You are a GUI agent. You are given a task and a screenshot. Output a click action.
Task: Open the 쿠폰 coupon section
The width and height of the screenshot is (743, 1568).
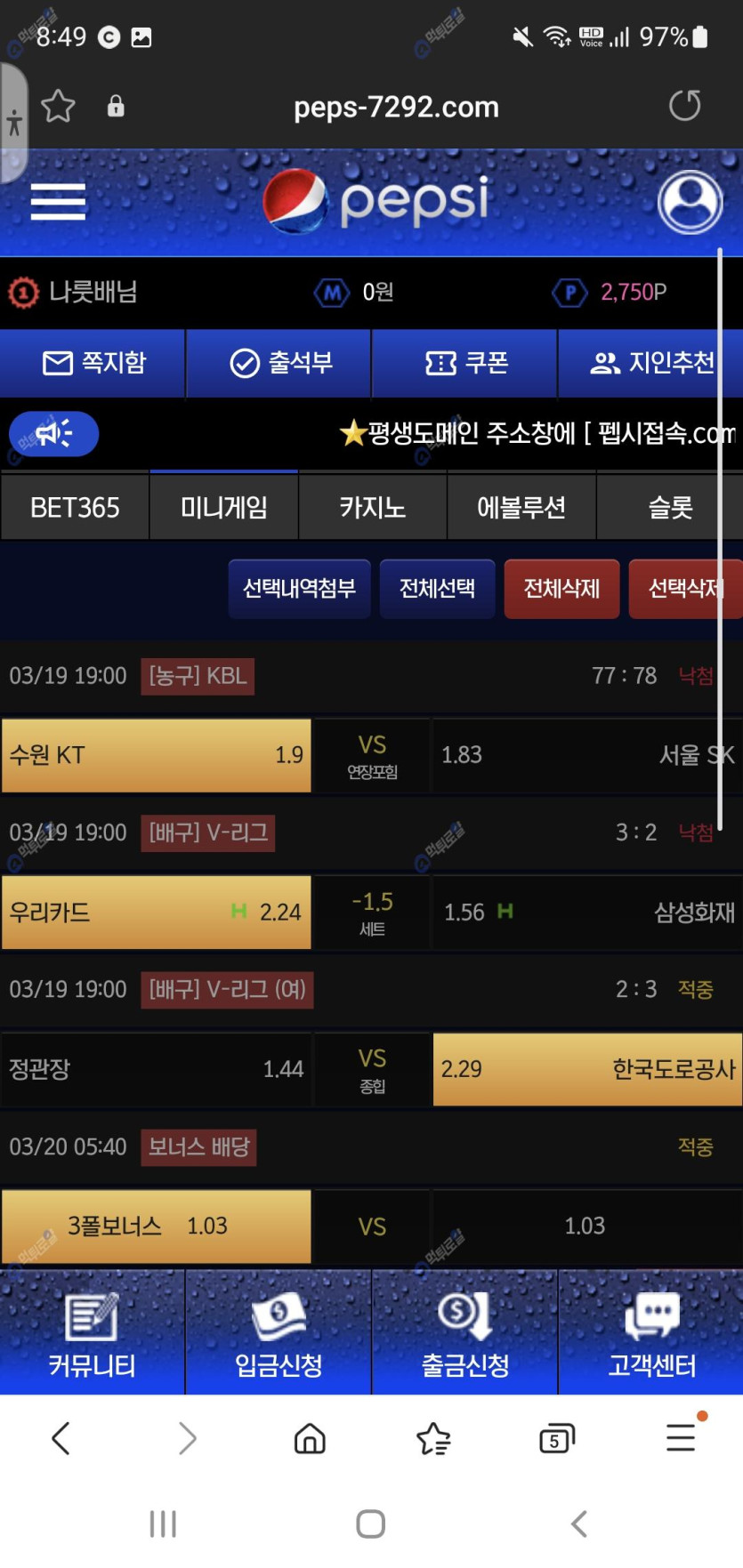[464, 363]
